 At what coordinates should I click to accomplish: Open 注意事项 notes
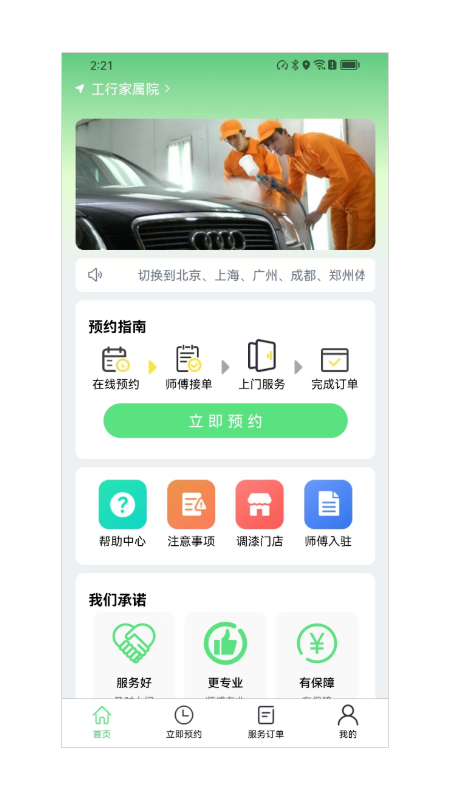(191, 513)
